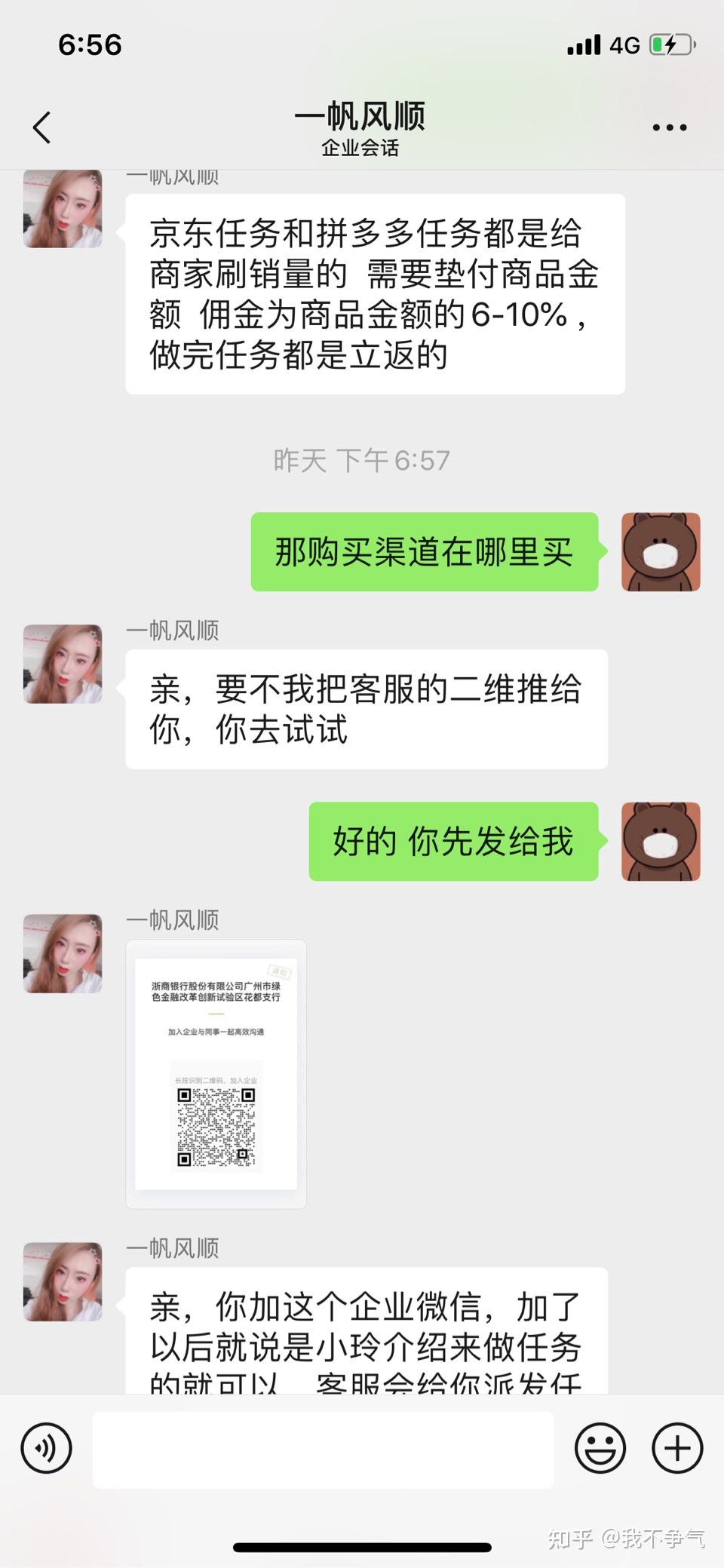Open my bear avatar beside 好的 你先发给我
Image resolution: width=724 pixels, height=1568 pixels.
coord(661,841)
